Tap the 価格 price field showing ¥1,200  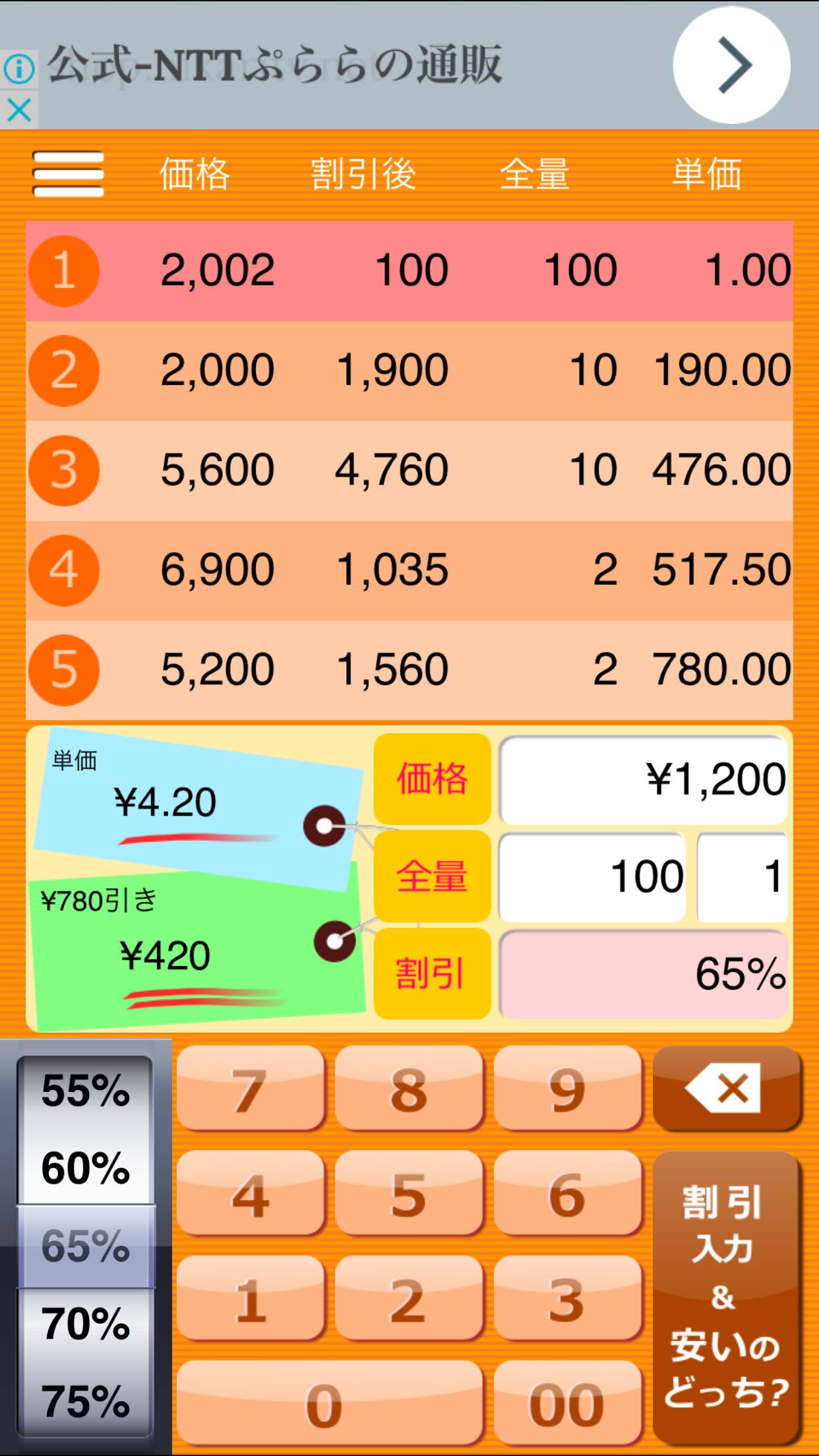click(644, 779)
